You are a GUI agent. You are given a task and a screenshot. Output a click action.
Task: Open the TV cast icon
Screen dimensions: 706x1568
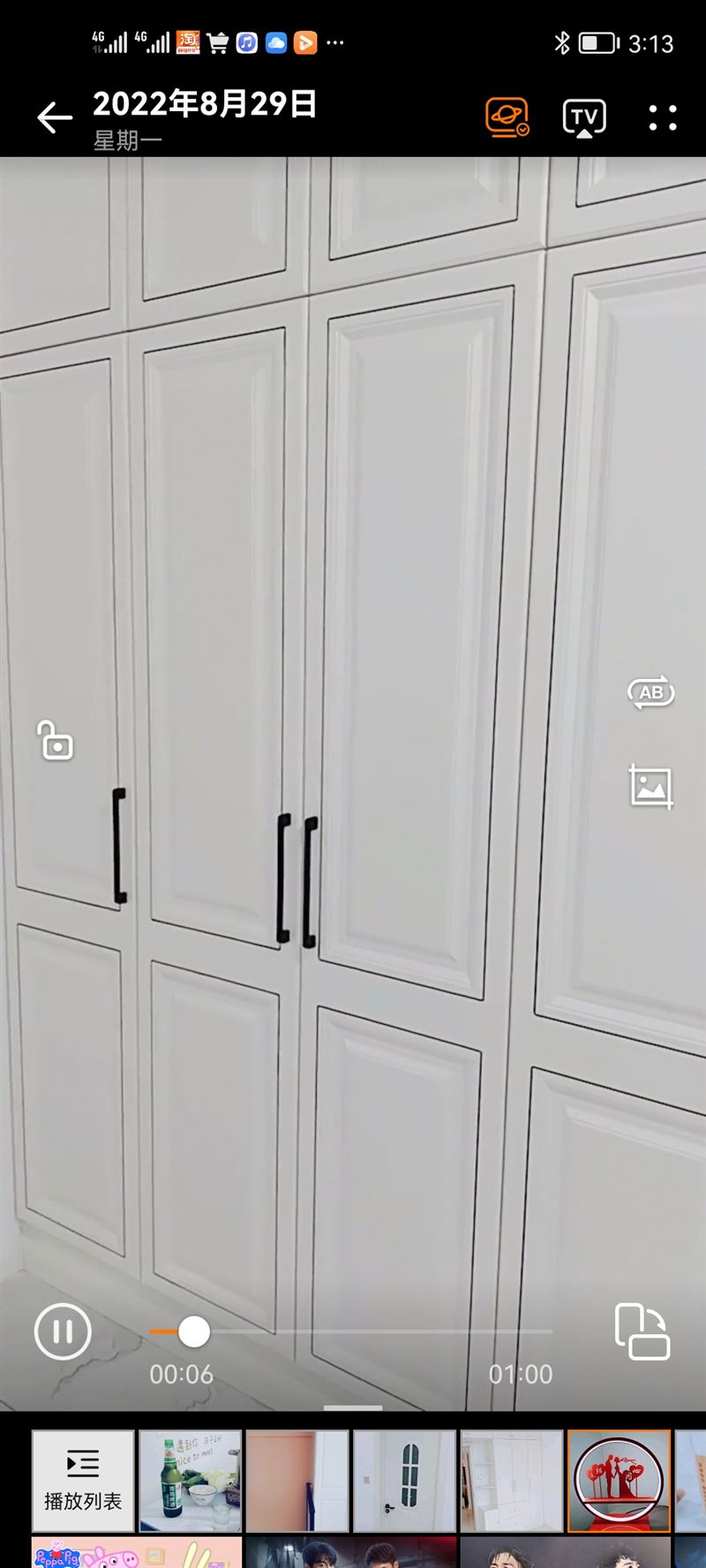584,117
